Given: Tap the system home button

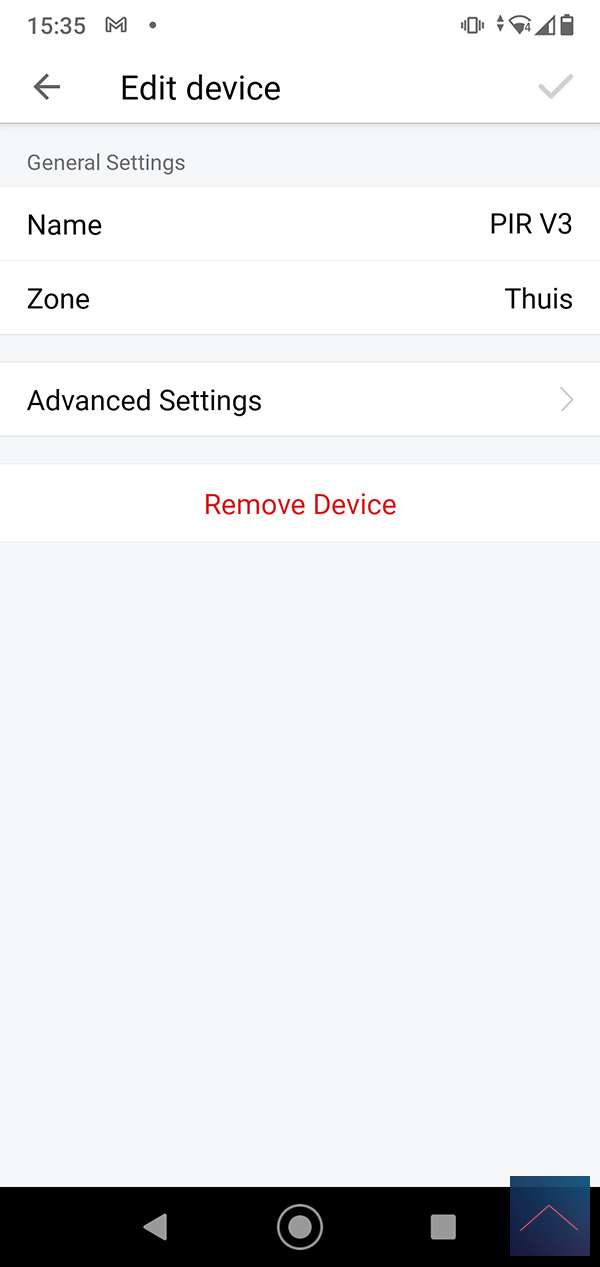Looking at the screenshot, I should (x=300, y=1227).
